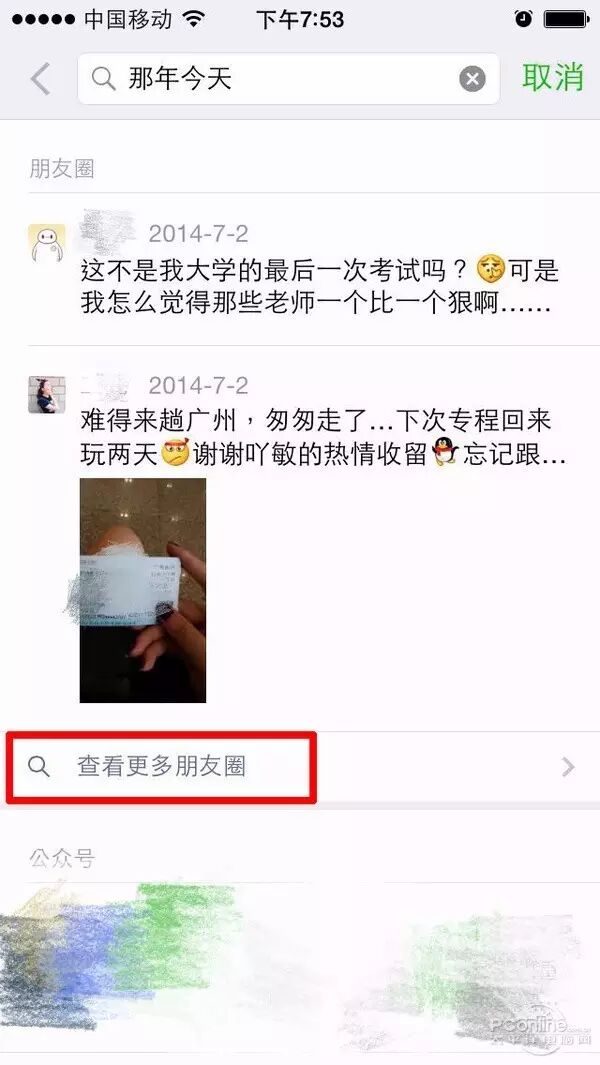The width and height of the screenshot is (600, 1065).
Task: View the photo in the 广州 post
Action: click(143, 590)
